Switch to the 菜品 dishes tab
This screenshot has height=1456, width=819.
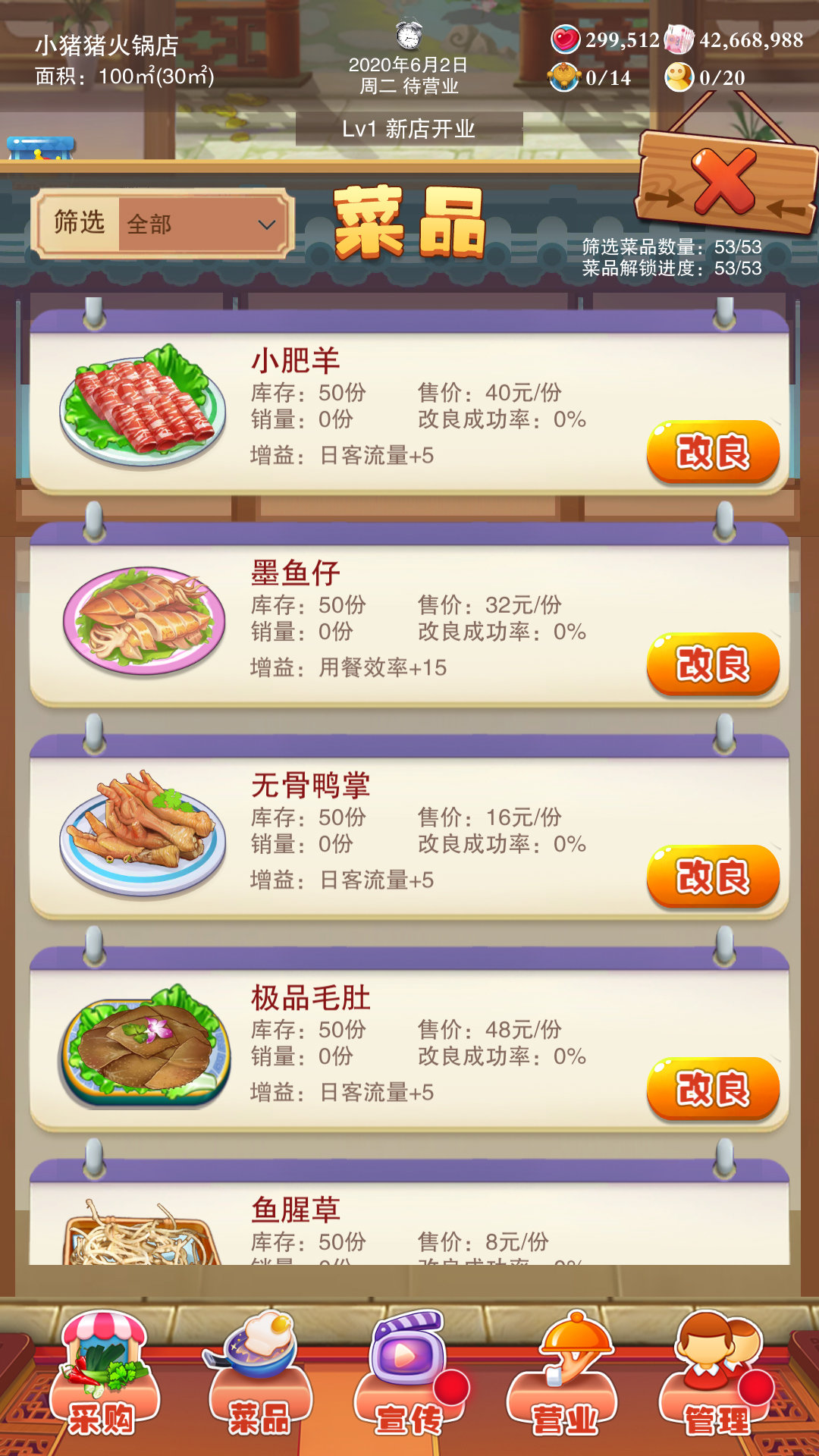click(259, 1376)
